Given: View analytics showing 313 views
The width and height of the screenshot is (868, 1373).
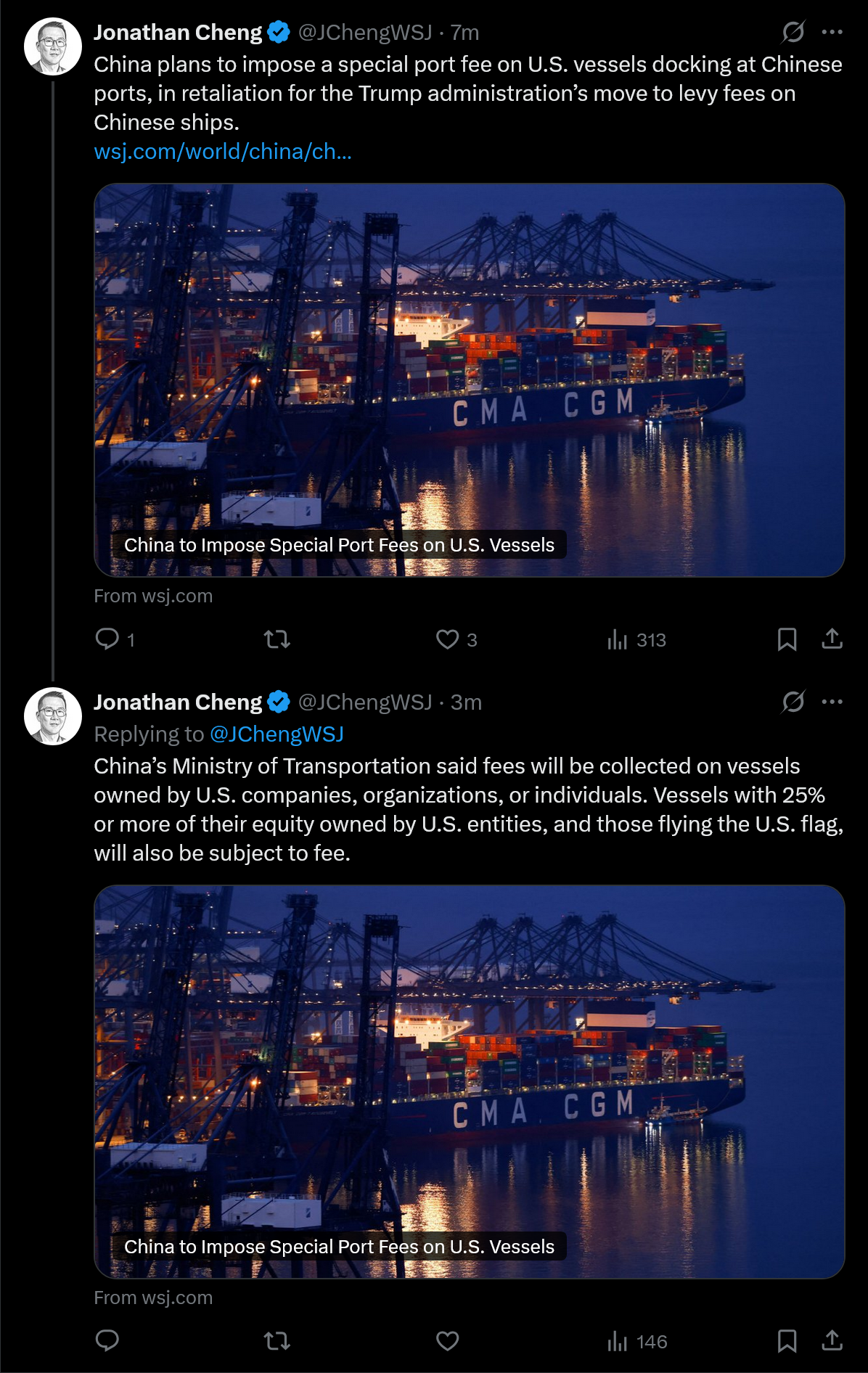Looking at the screenshot, I should [636, 639].
